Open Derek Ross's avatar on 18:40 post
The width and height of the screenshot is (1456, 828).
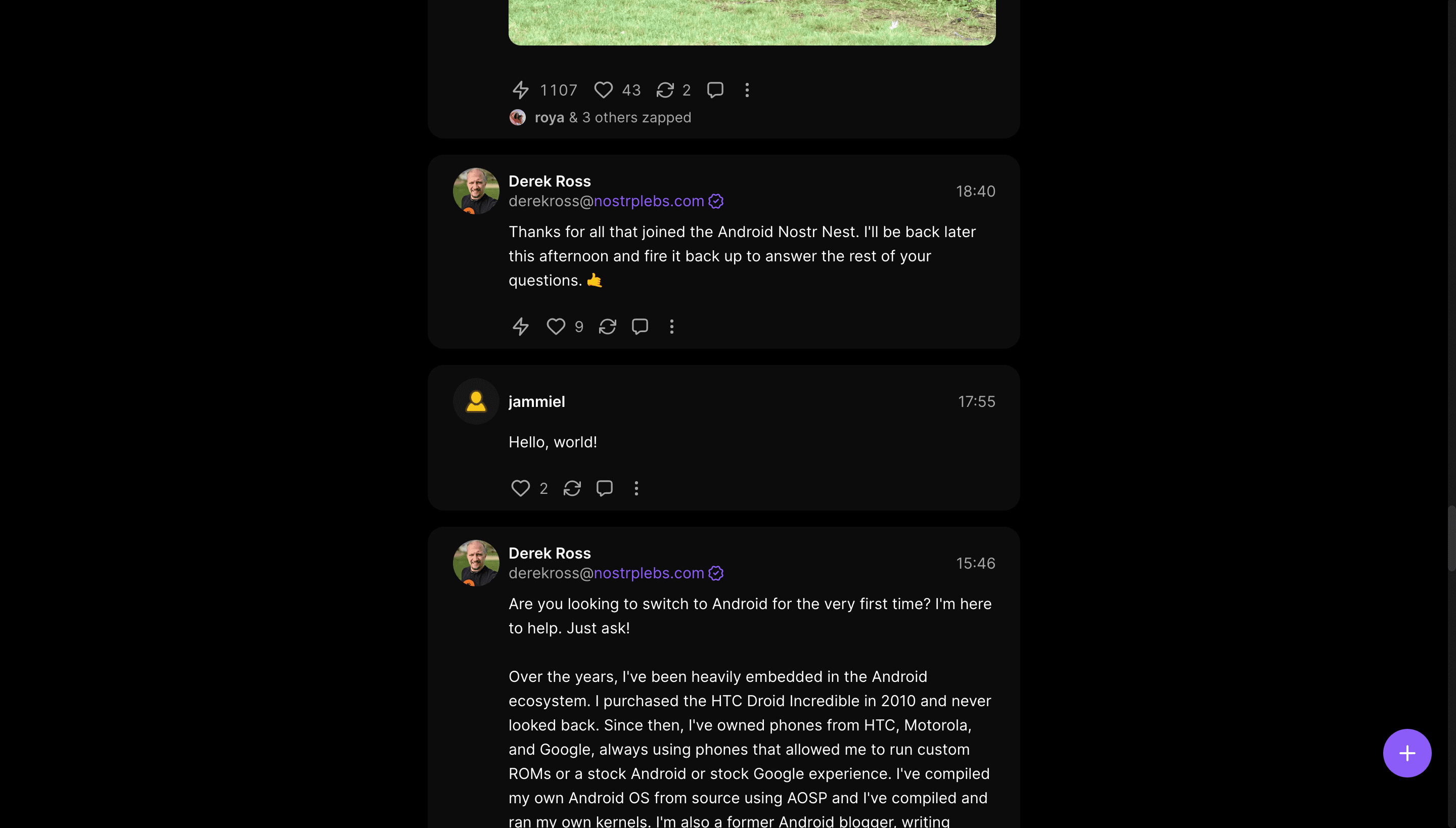[476, 191]
